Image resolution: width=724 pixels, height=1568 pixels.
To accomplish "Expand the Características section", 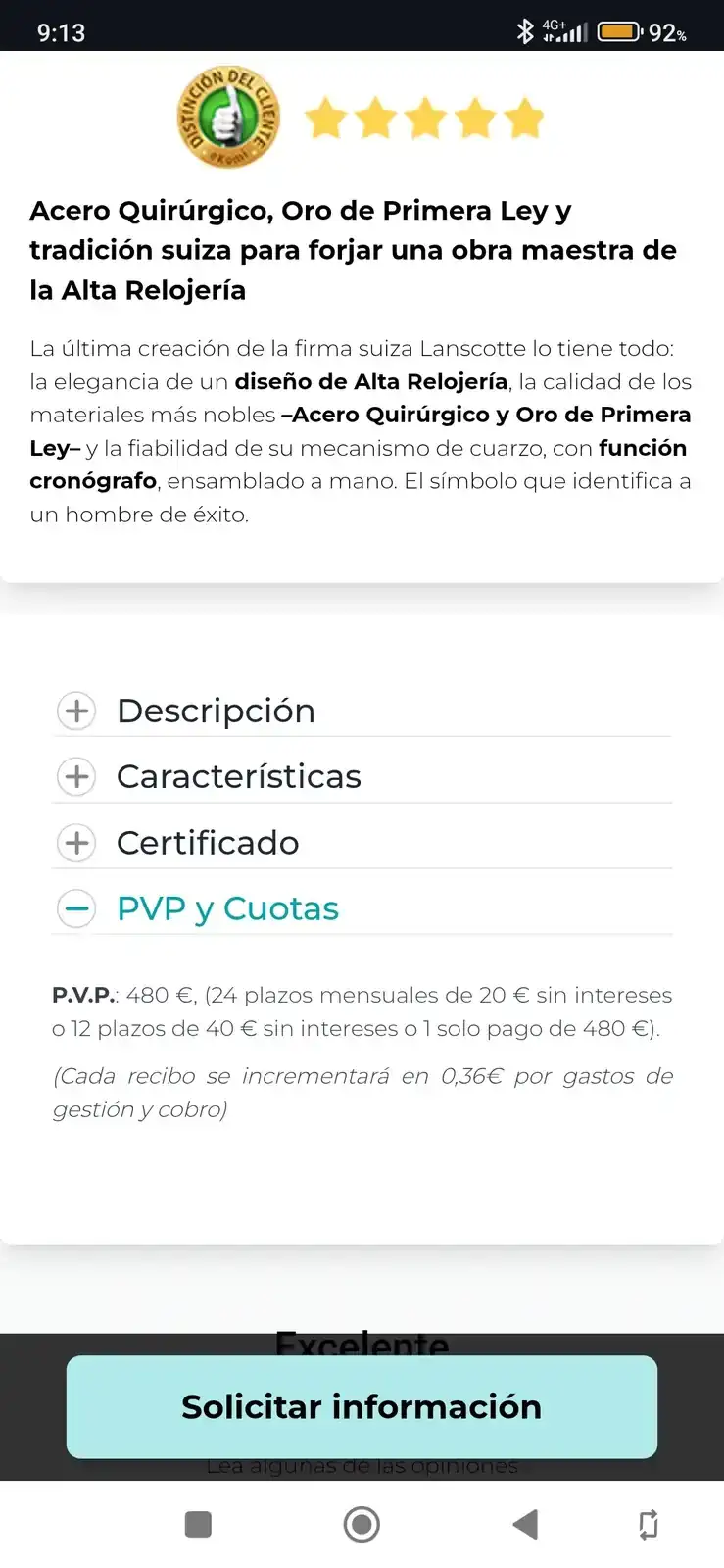I will click(238, 776).
